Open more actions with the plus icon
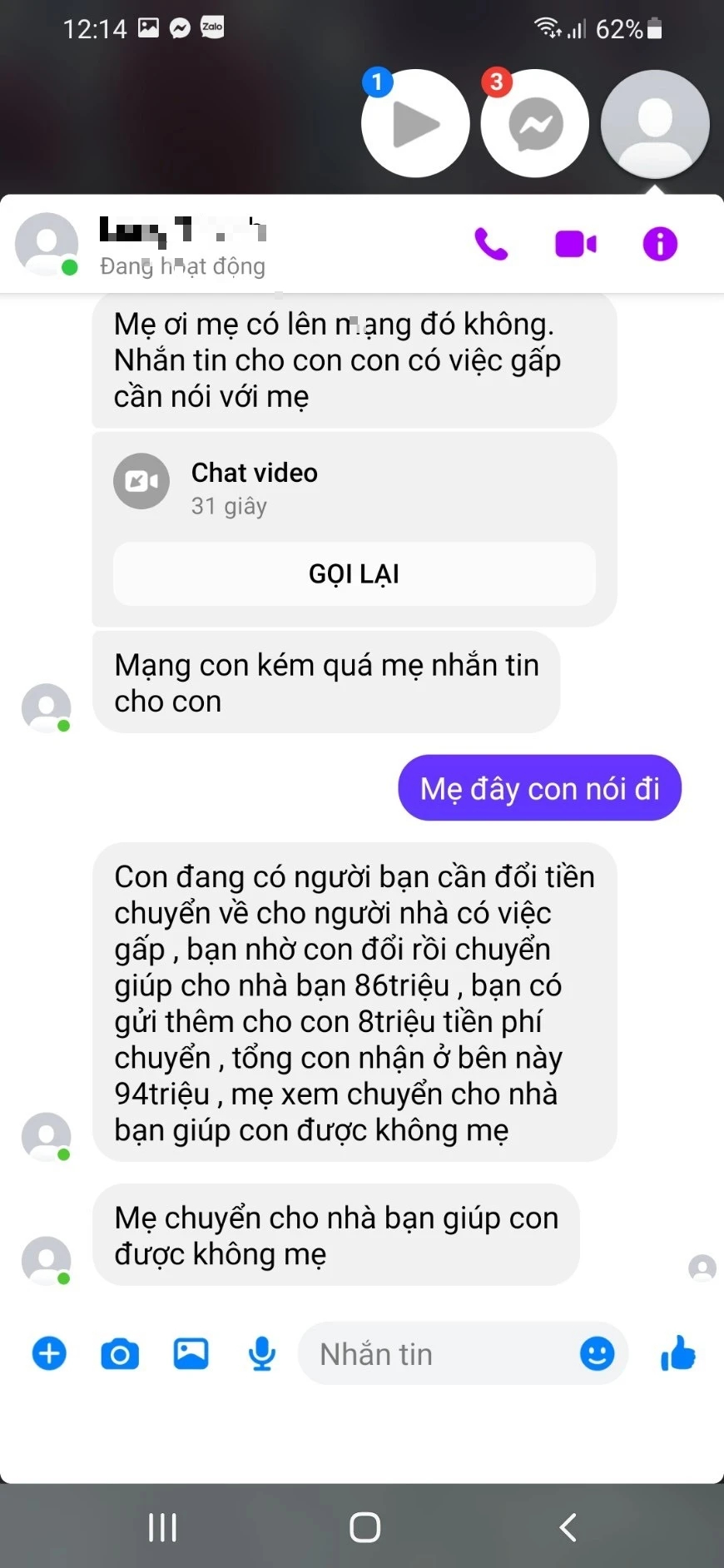 tap(48, 1353)
